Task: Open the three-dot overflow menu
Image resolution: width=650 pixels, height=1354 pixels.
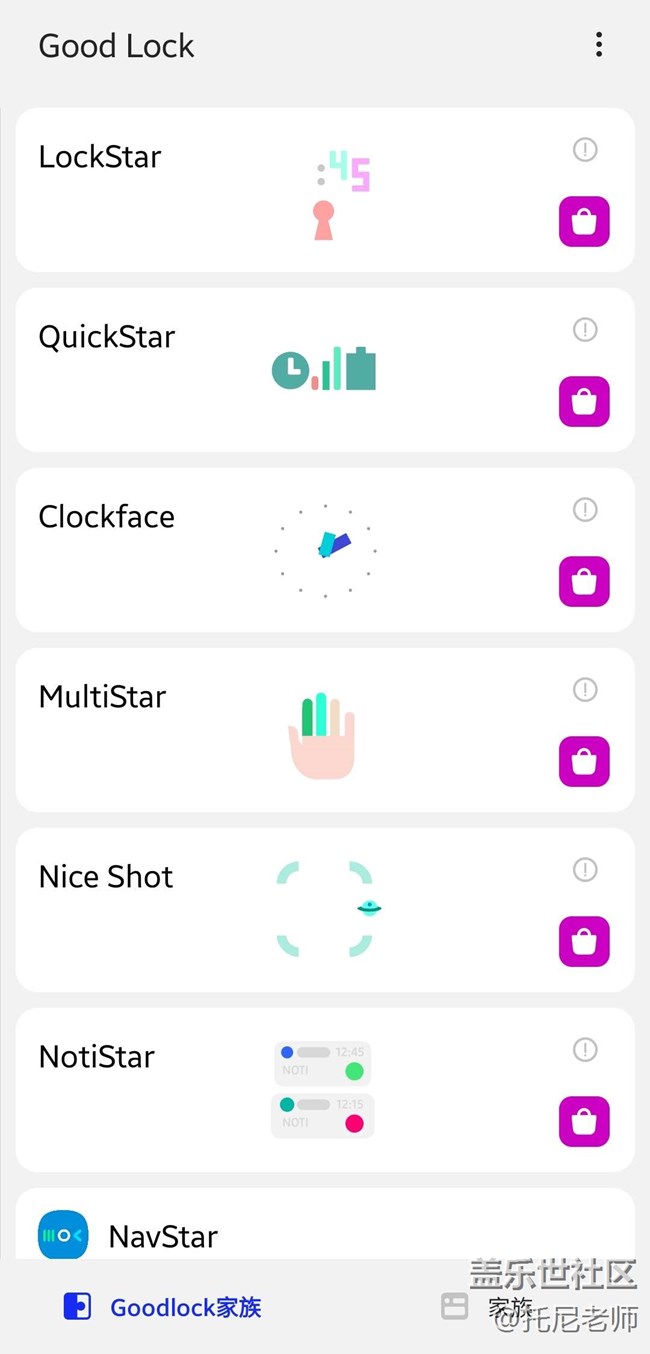Action: (x=598, y=44)
